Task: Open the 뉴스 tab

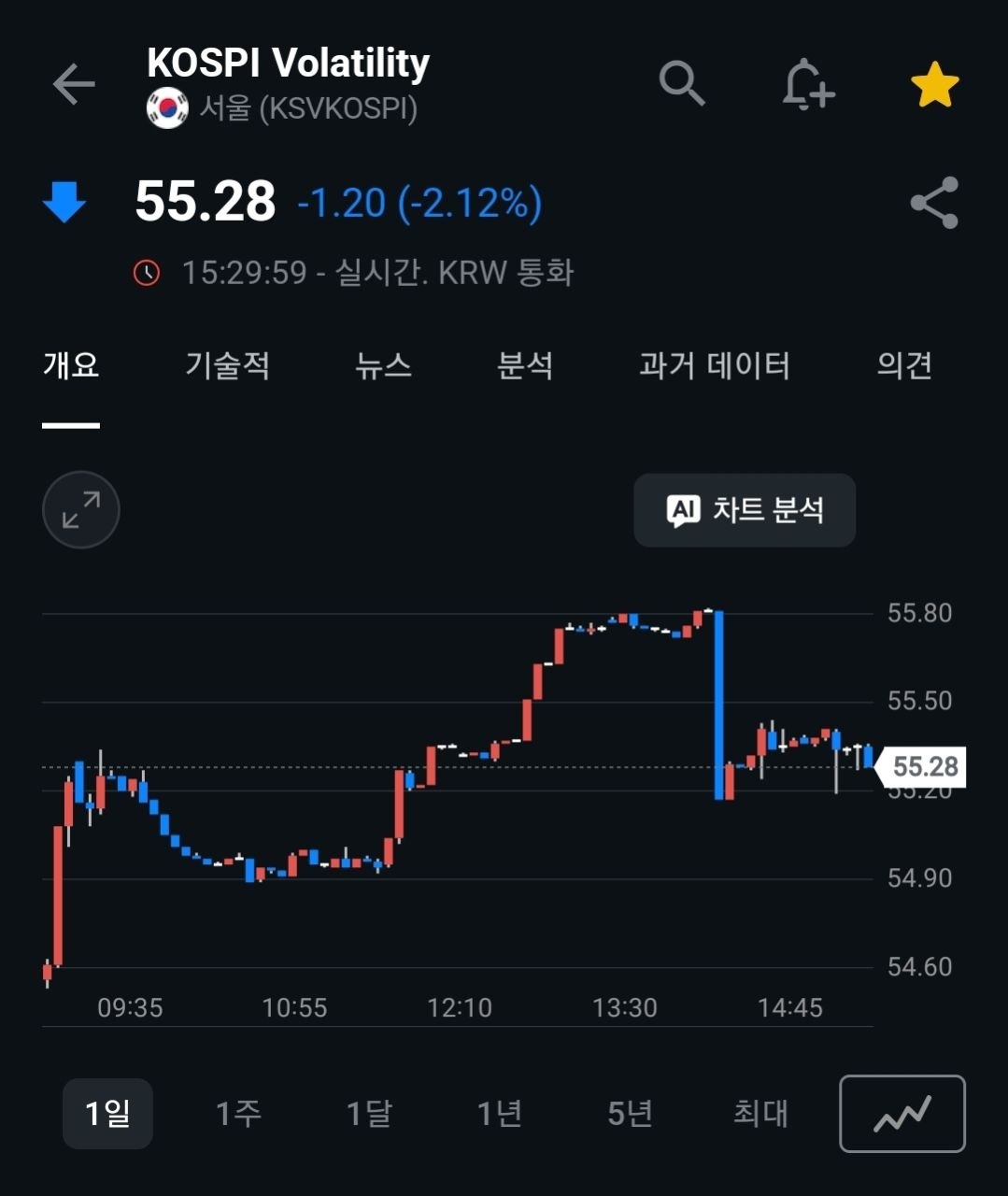Action: point(383,365)
